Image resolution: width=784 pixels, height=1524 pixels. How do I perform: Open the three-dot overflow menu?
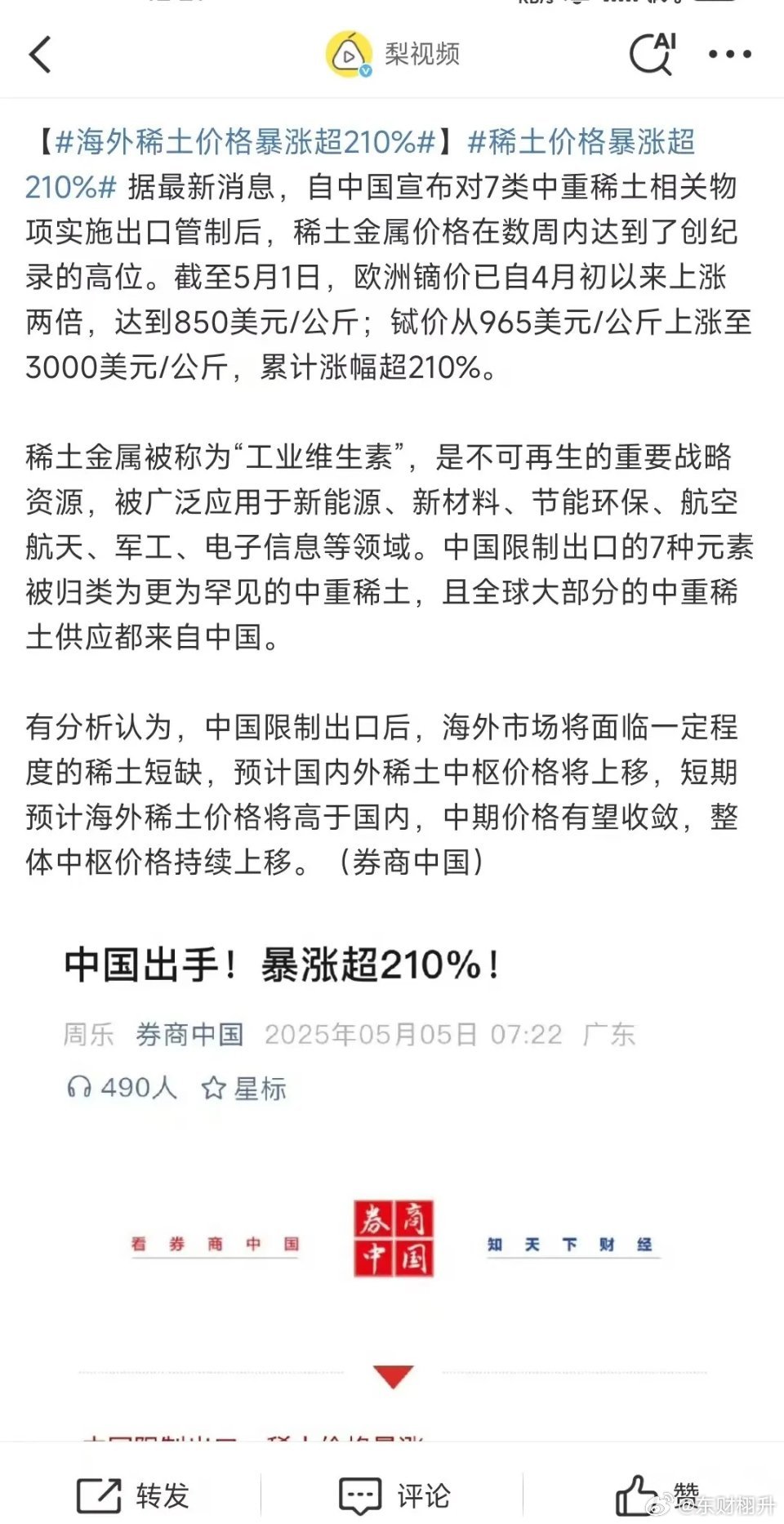click(x=729, y=55)
